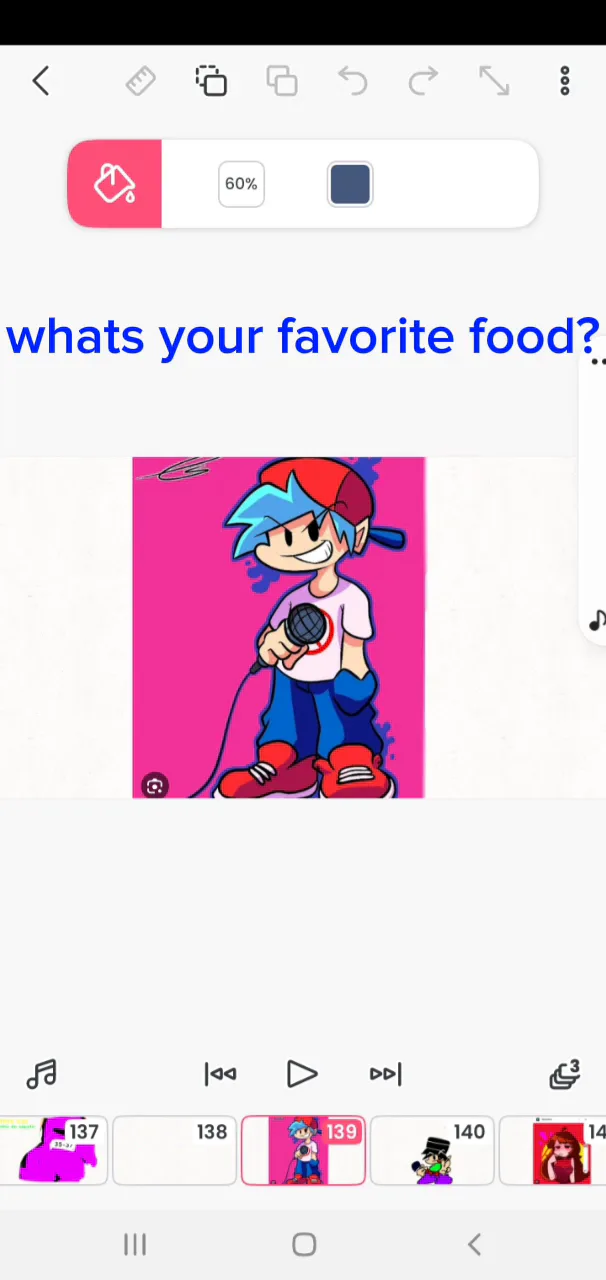Screen dimensions: 606x1280
Task: Select the paint bucket fill tool
Action: click(x=115, y=184)
